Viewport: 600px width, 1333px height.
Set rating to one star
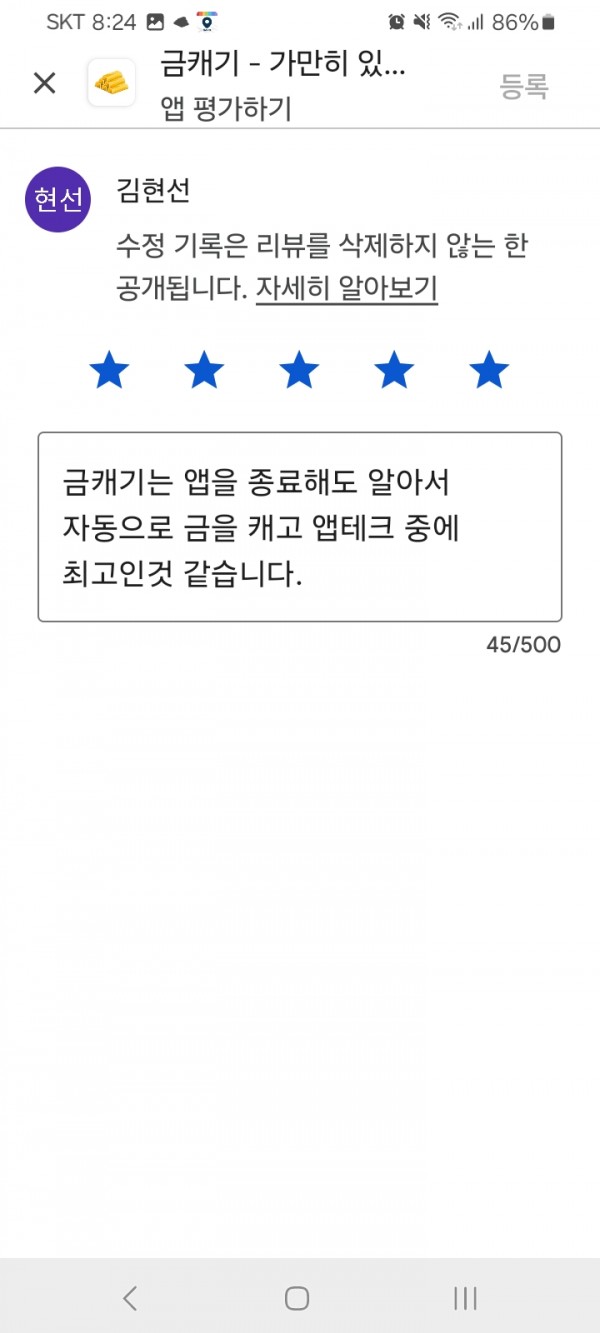[x=109, y=371]
